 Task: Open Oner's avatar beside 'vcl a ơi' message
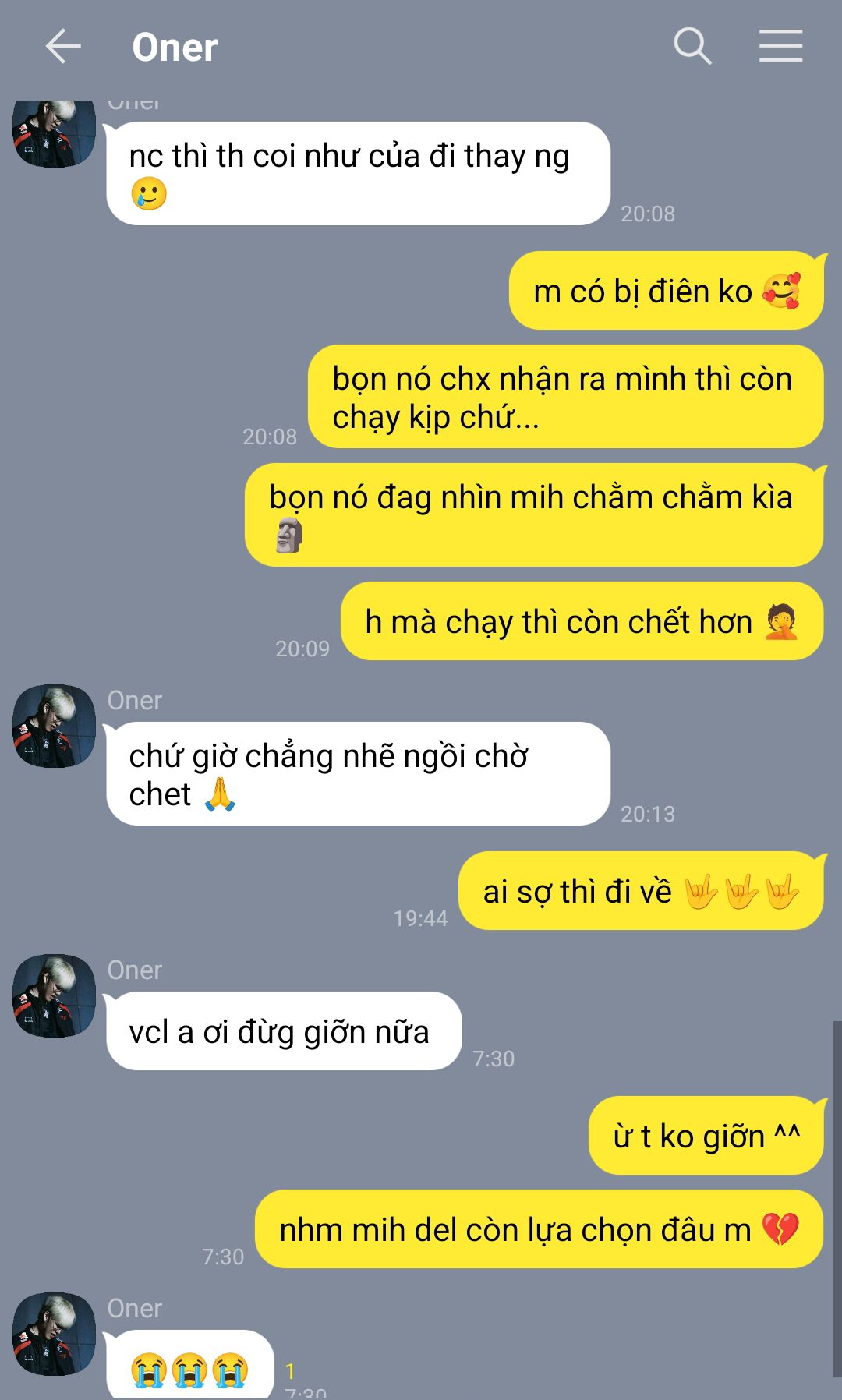coord(54,995)
